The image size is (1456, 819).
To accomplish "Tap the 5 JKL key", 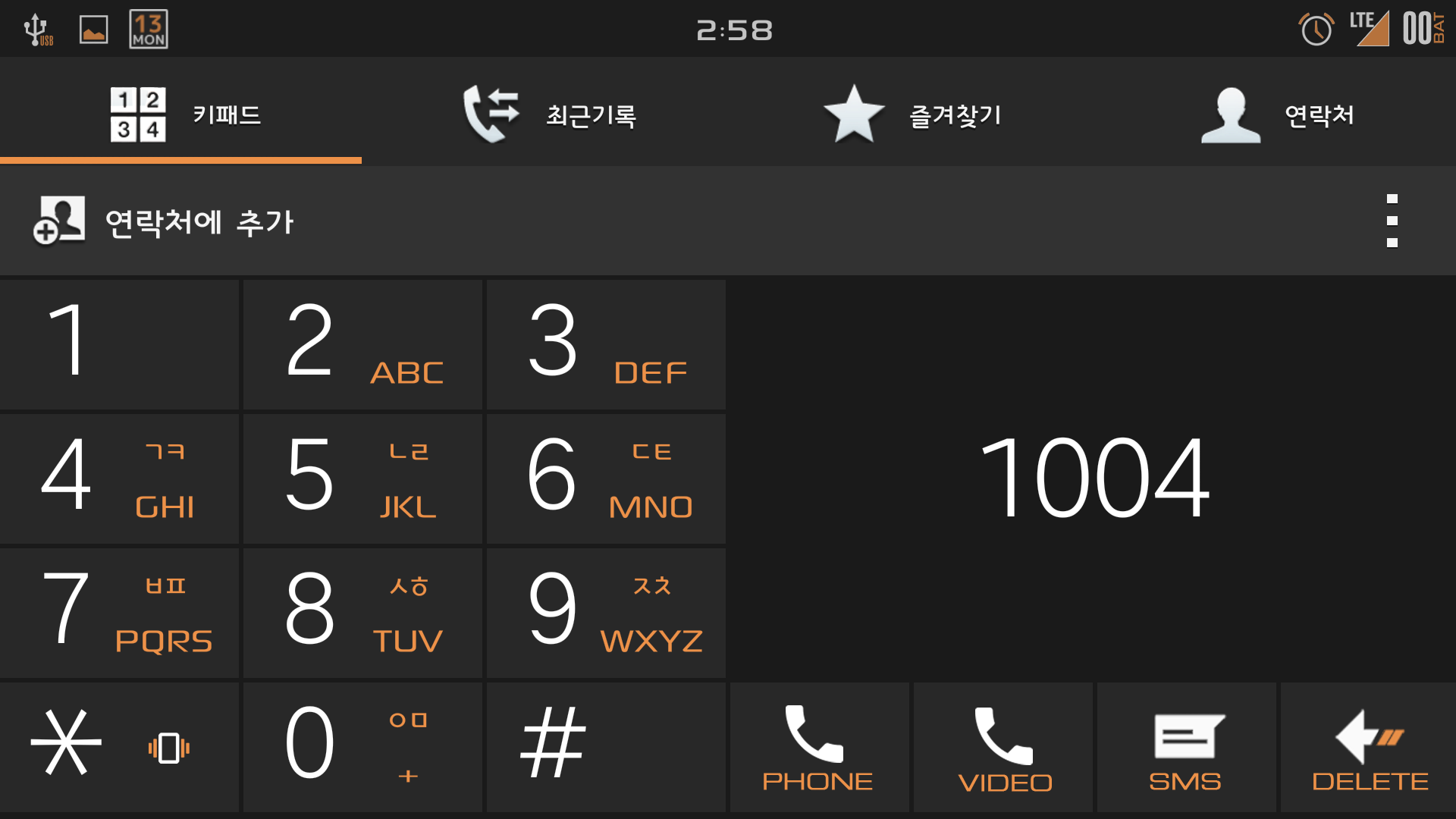I will tap(362, 479).
